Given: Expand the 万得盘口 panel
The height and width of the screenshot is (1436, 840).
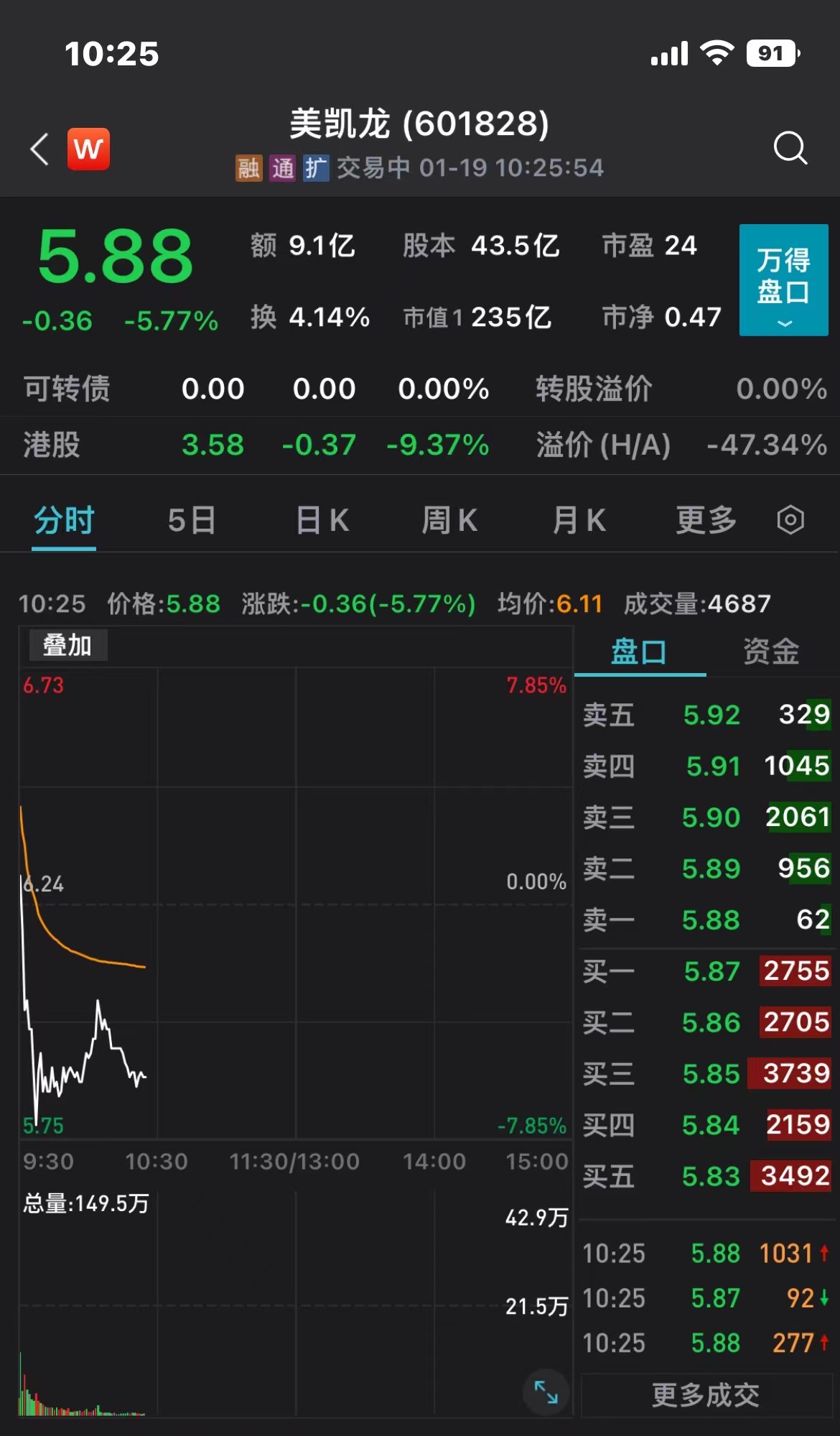Looking at the screenshot, I should click(783, 280).
